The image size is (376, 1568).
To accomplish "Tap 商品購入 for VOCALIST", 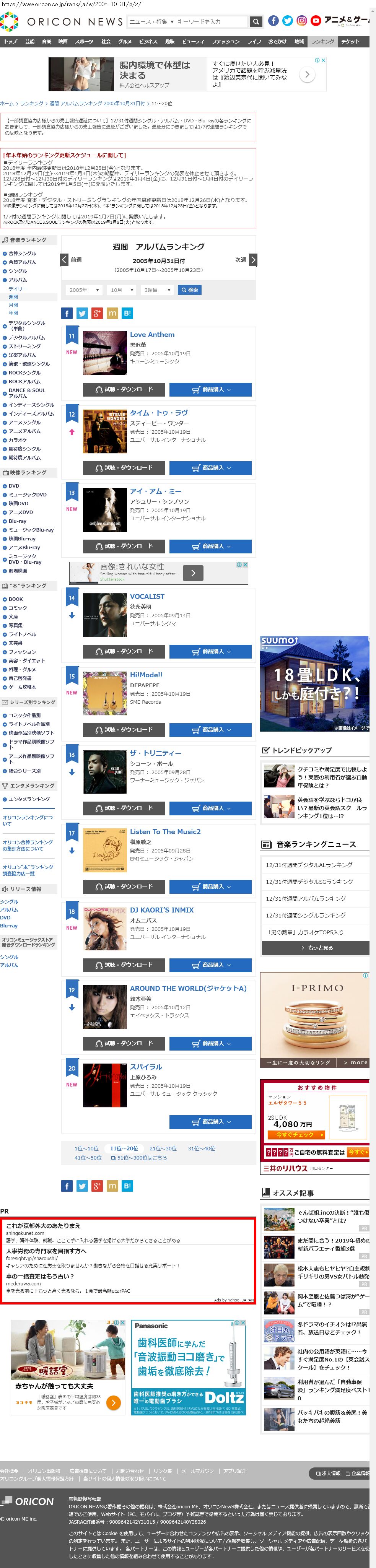I will (210, 651).
